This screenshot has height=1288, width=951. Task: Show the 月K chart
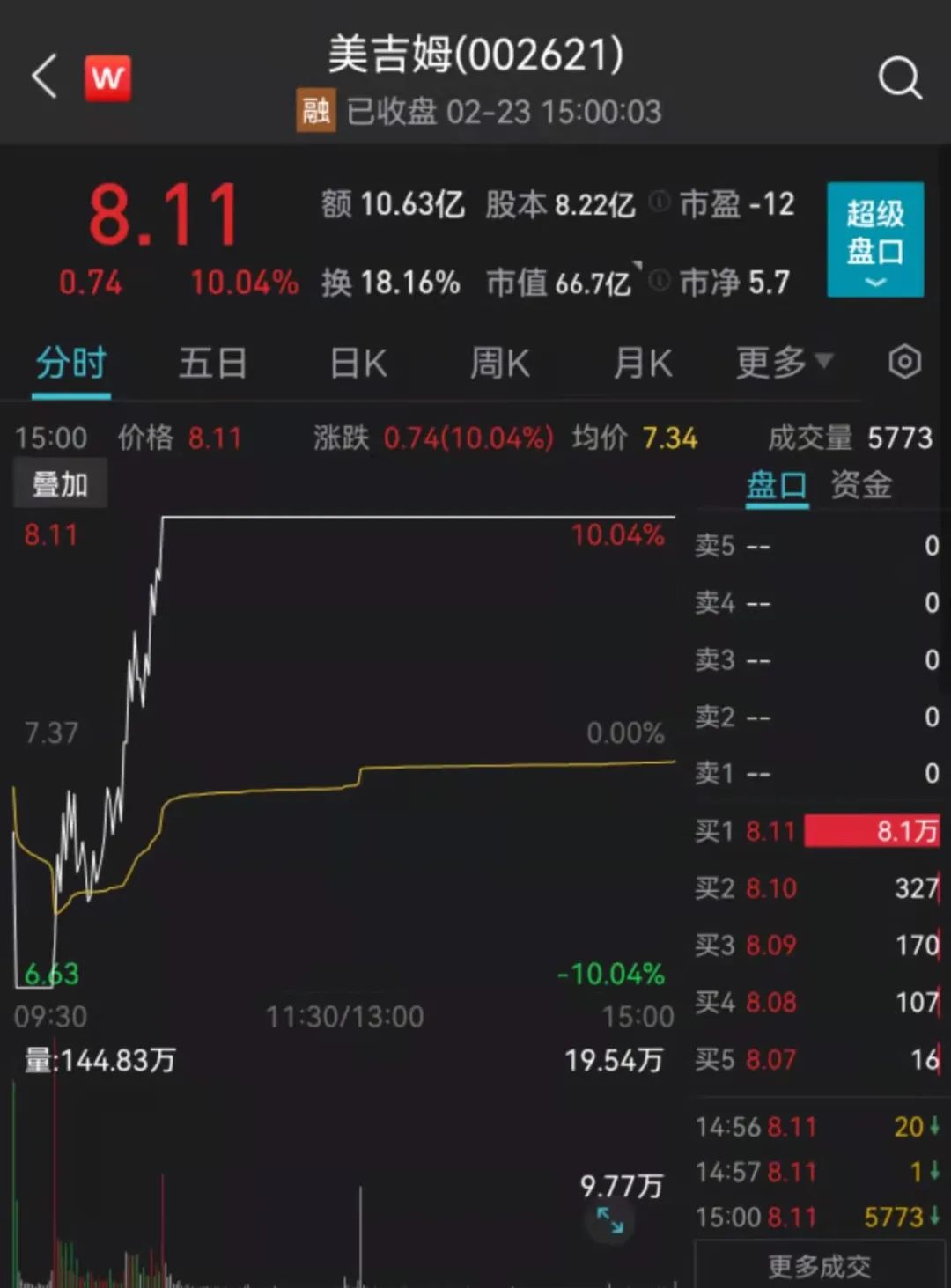pyautogui.click(x=643, y=364)
